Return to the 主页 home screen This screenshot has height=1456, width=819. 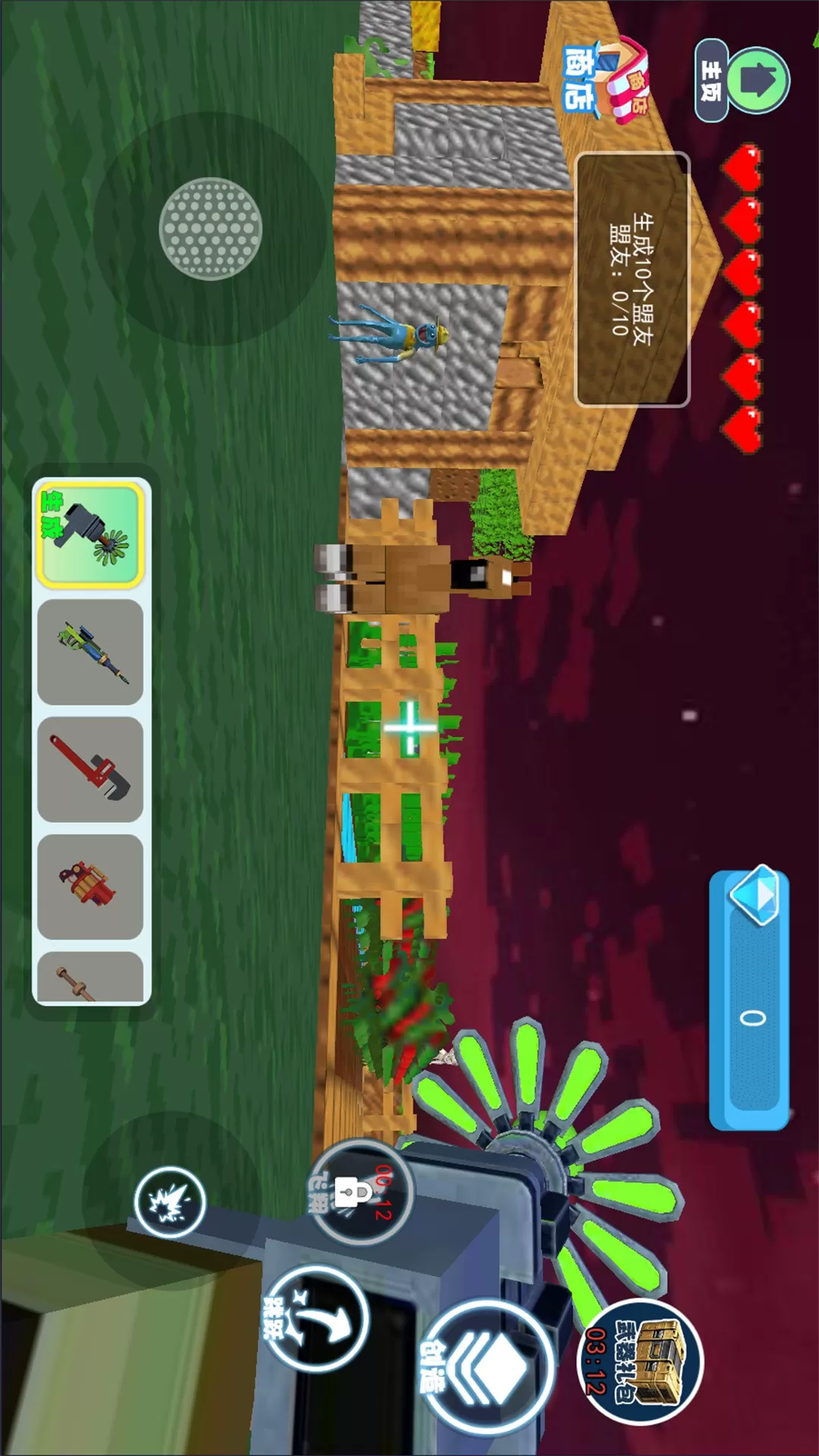[742, 80]
